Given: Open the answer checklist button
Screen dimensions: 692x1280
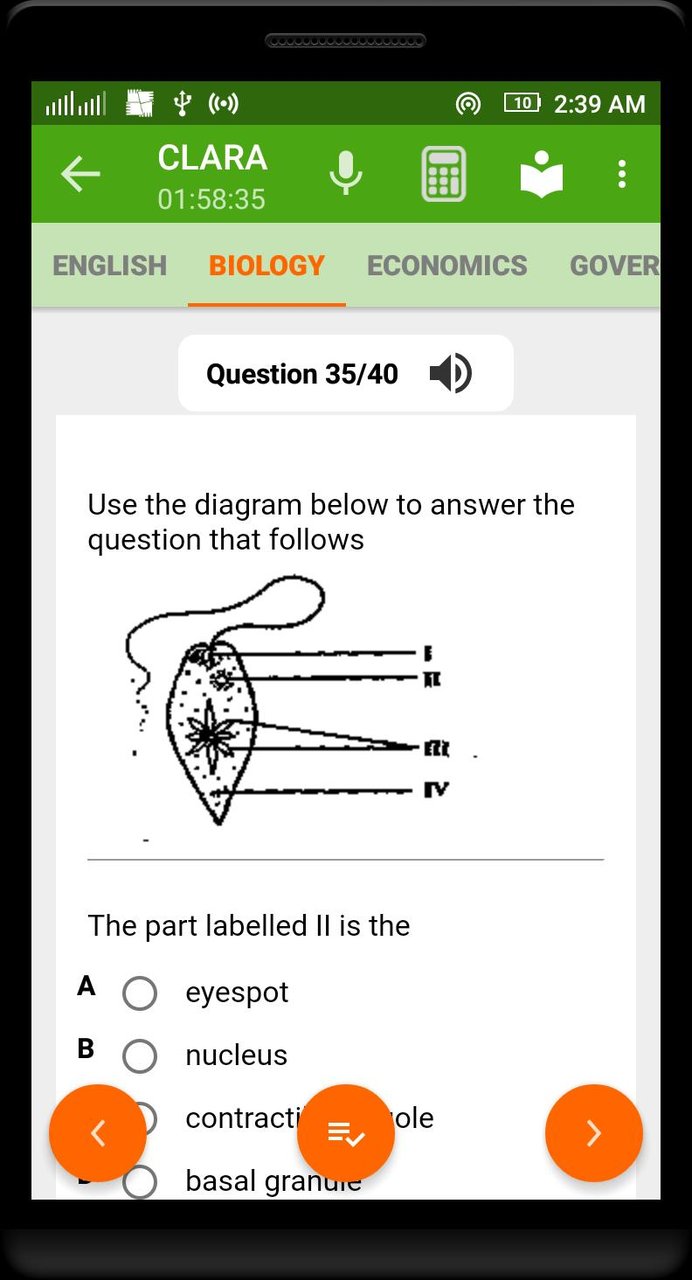Looking at the screenshot, I should click(346, 1133).
